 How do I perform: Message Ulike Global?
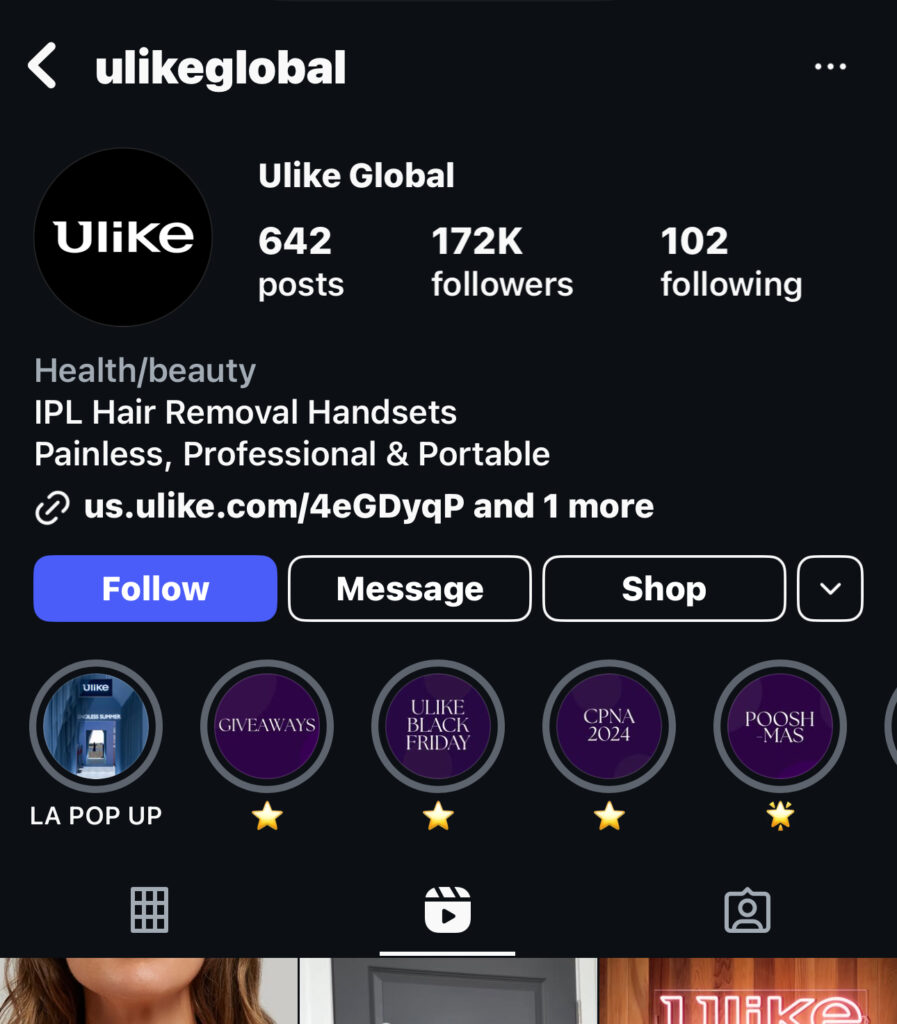[x=409, y=589]
